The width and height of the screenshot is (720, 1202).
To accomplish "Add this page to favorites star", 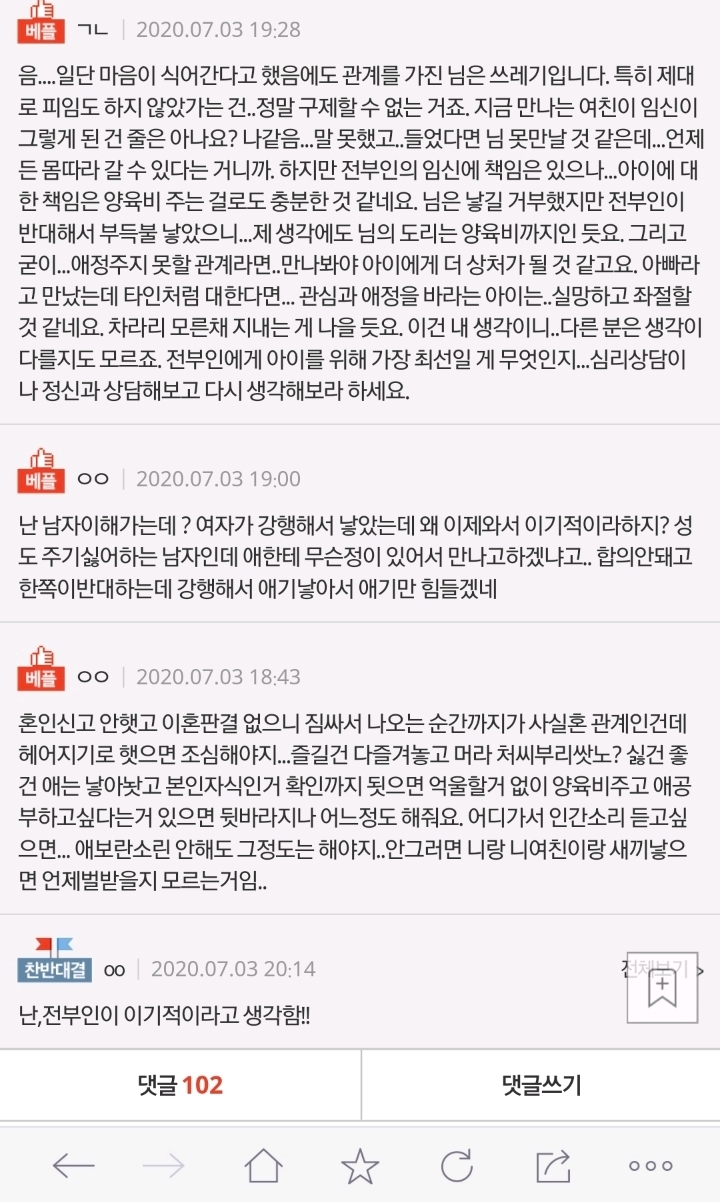I will pyautogui.click(x=359, y=1165).
